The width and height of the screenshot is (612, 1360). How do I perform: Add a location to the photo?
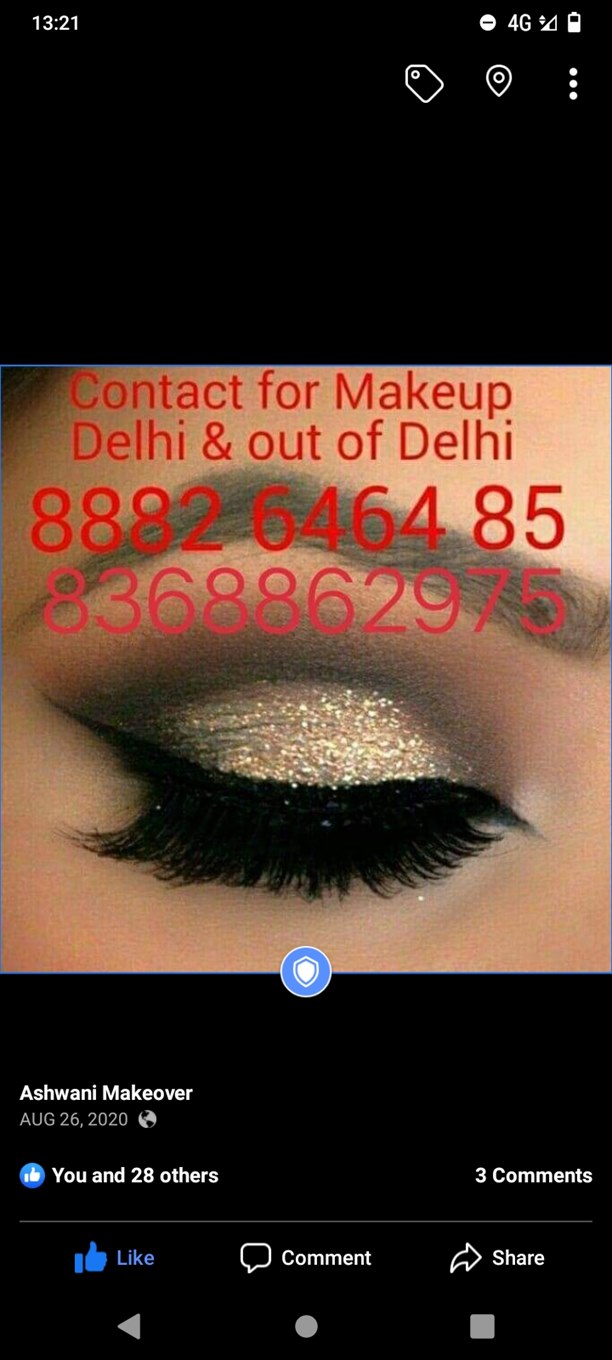(498, 82)
